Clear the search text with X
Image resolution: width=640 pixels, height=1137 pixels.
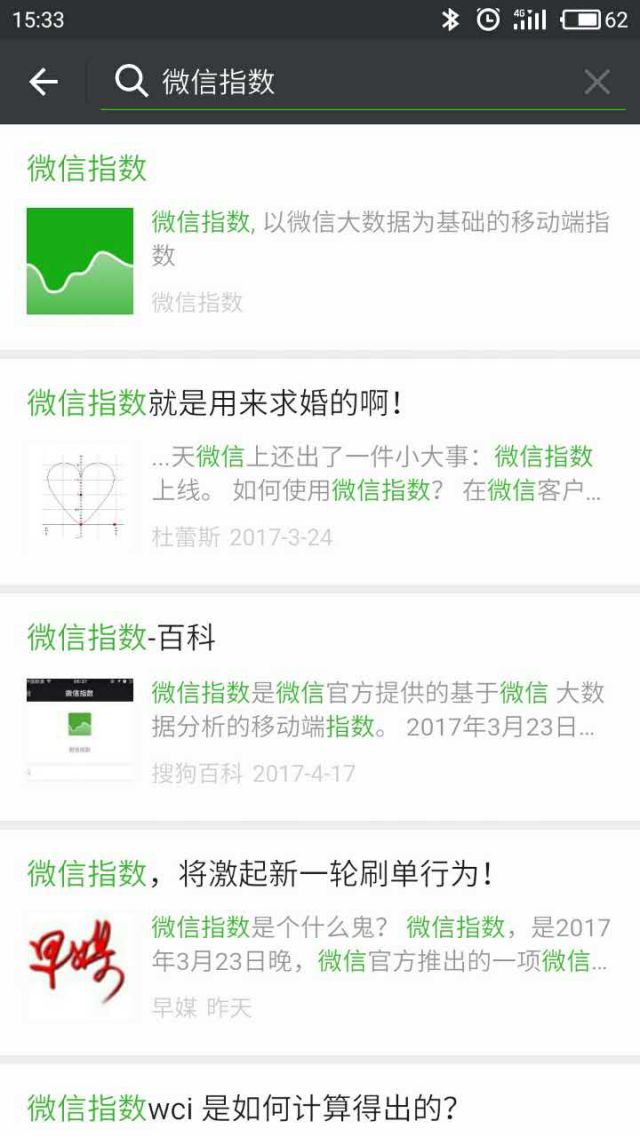point(597,82)
